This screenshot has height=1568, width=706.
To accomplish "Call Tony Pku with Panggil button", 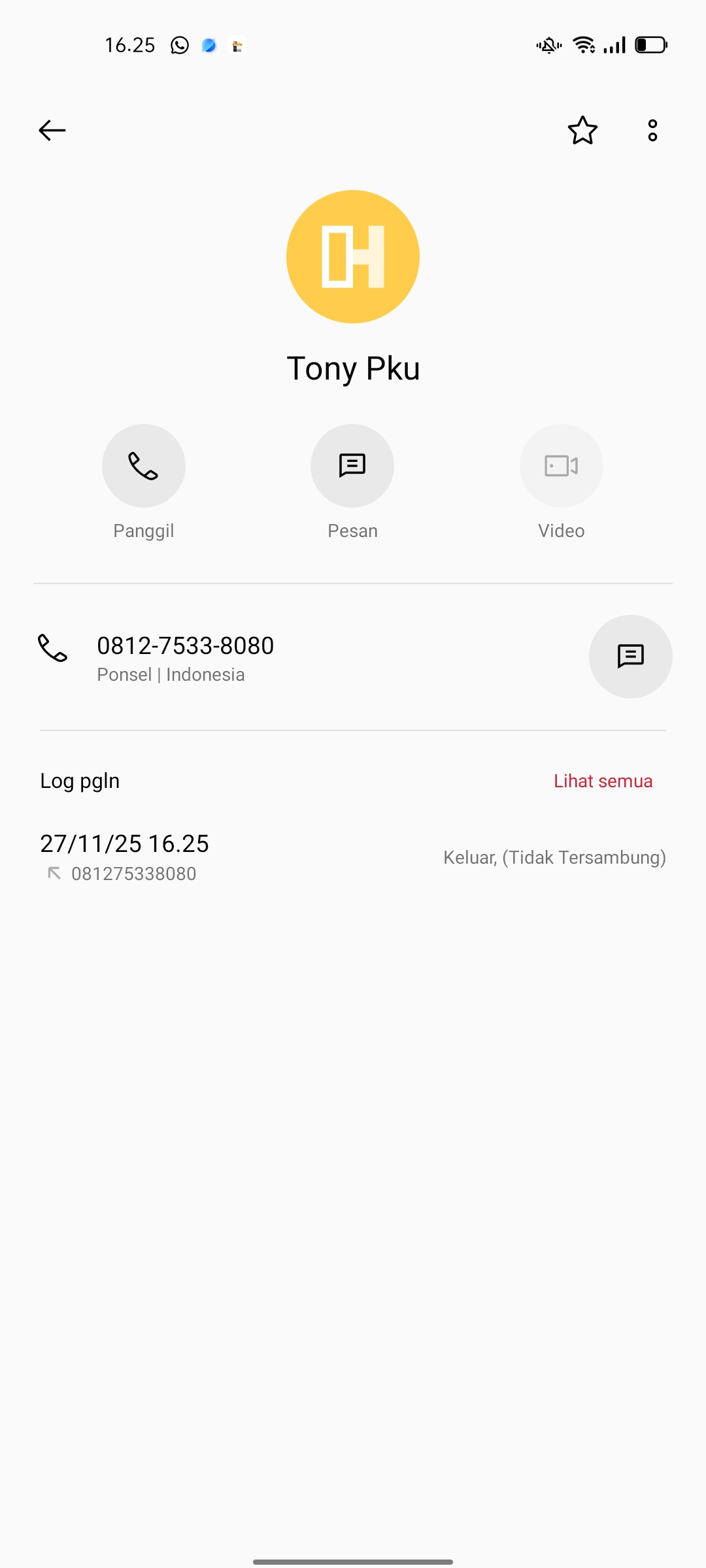I will [x=144, y=466].
